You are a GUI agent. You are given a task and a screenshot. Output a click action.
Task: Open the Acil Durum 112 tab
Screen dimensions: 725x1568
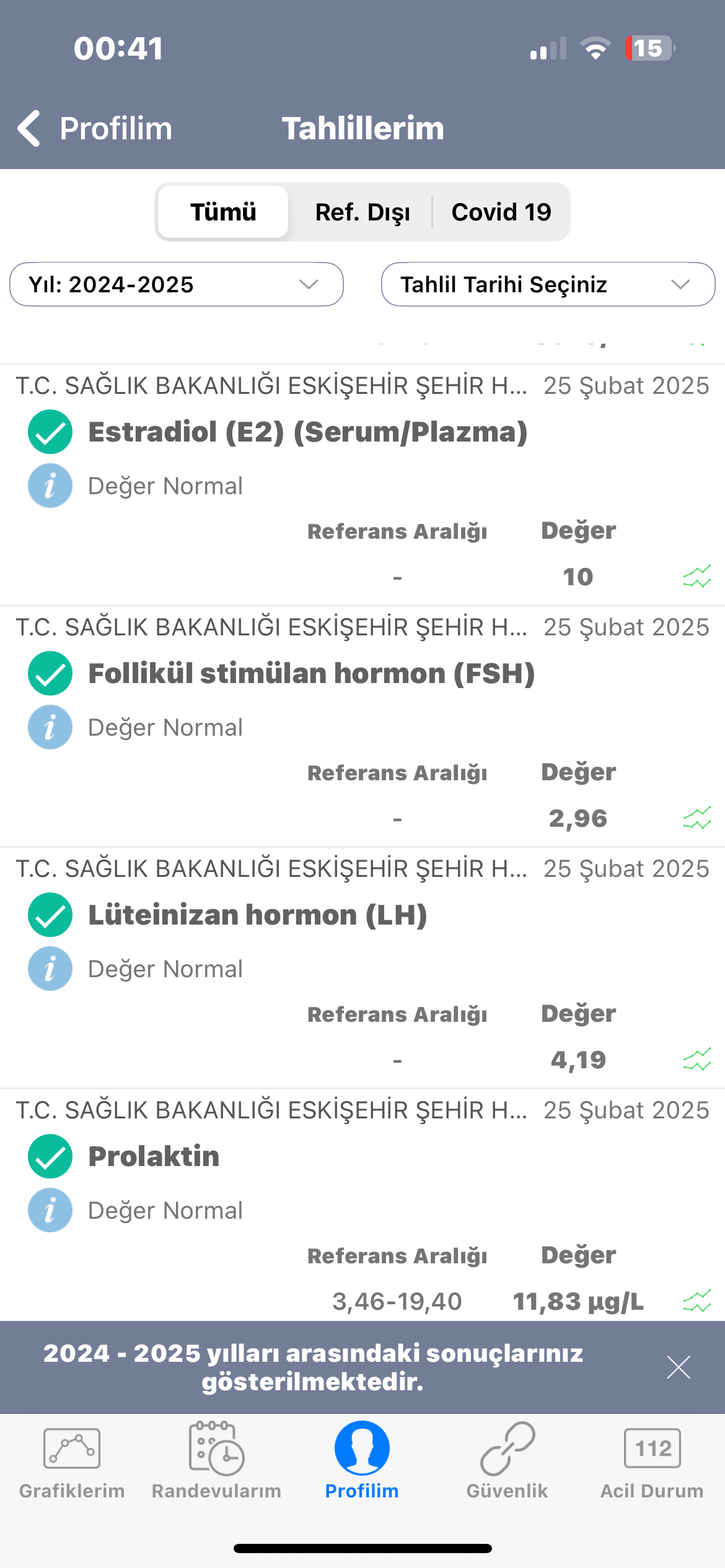coord(652,1461)
